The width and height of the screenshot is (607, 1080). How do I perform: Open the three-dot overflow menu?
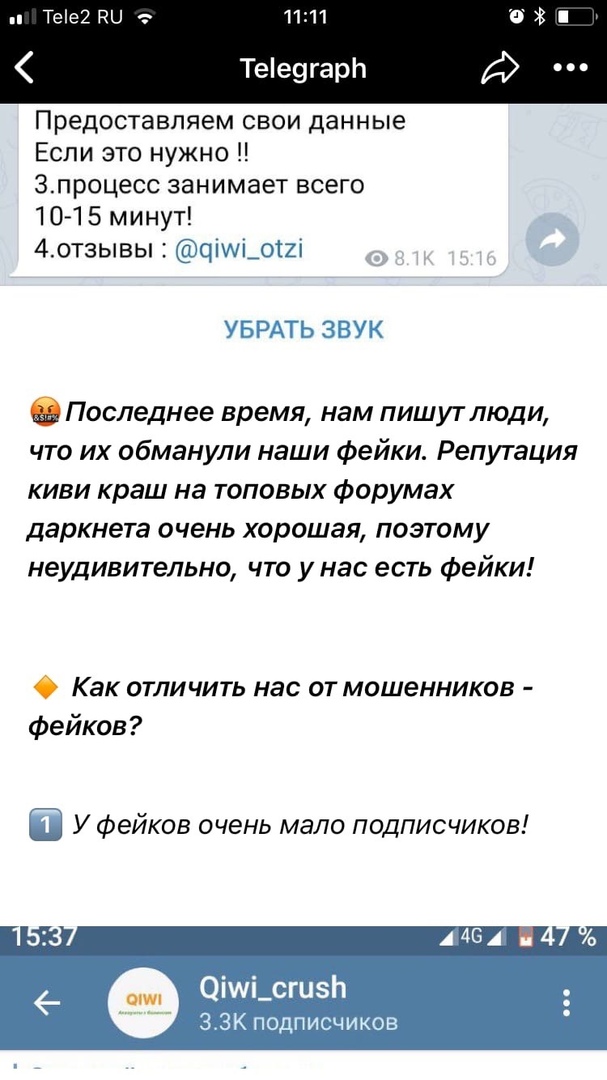(x=570, y=68)
